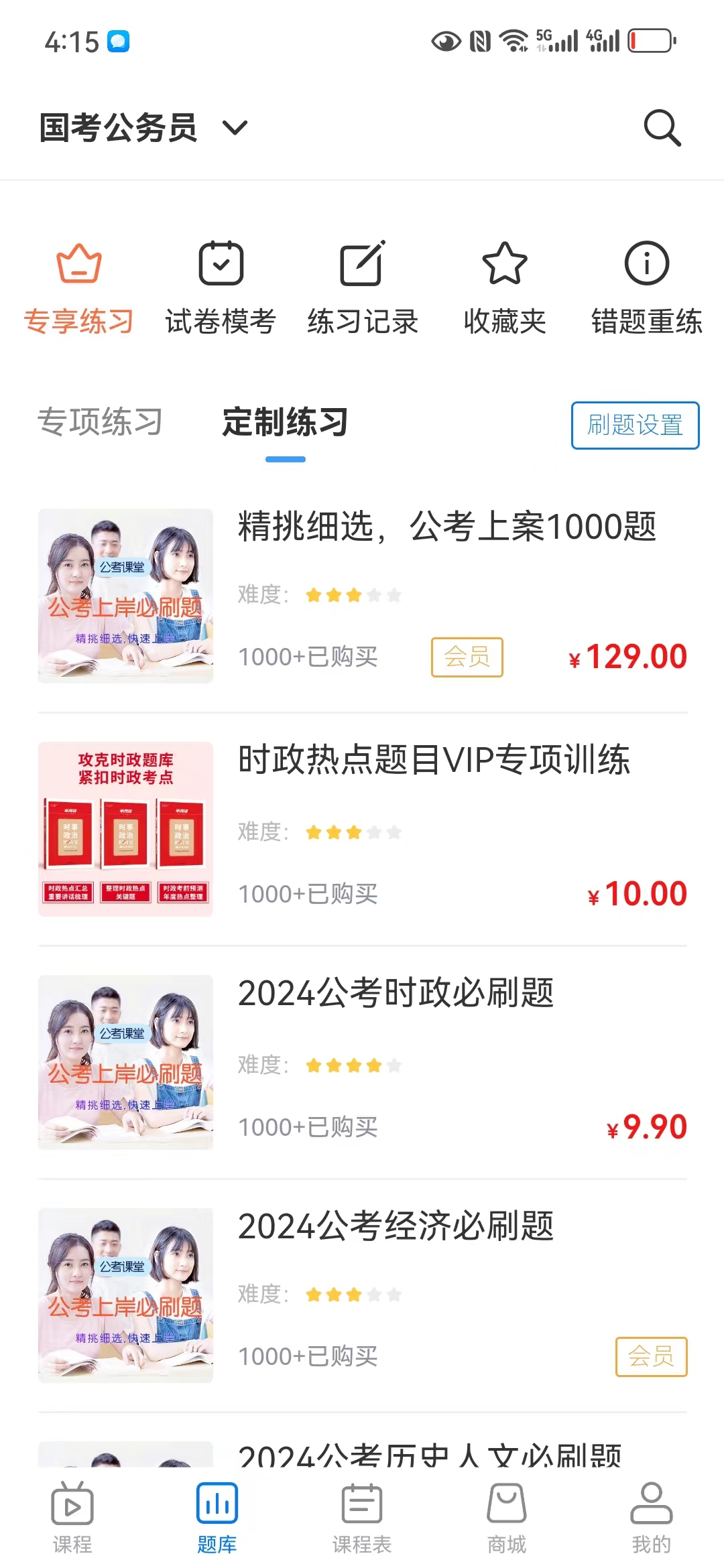The height and width of the screenshot is (1568, 724).
Task: Open the search magnifier icon
Action: (662, 127)
